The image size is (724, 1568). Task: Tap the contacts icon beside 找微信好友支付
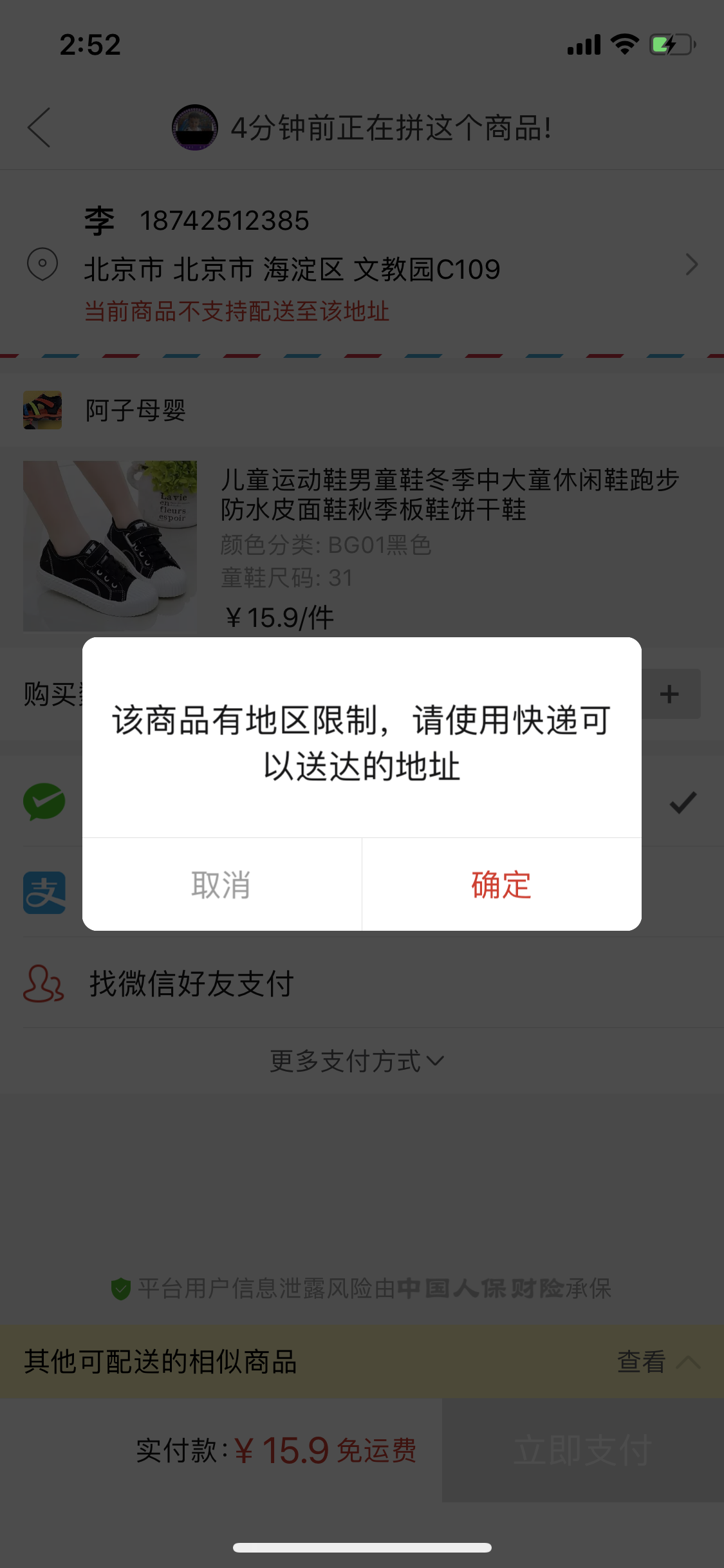coord(42,984)
